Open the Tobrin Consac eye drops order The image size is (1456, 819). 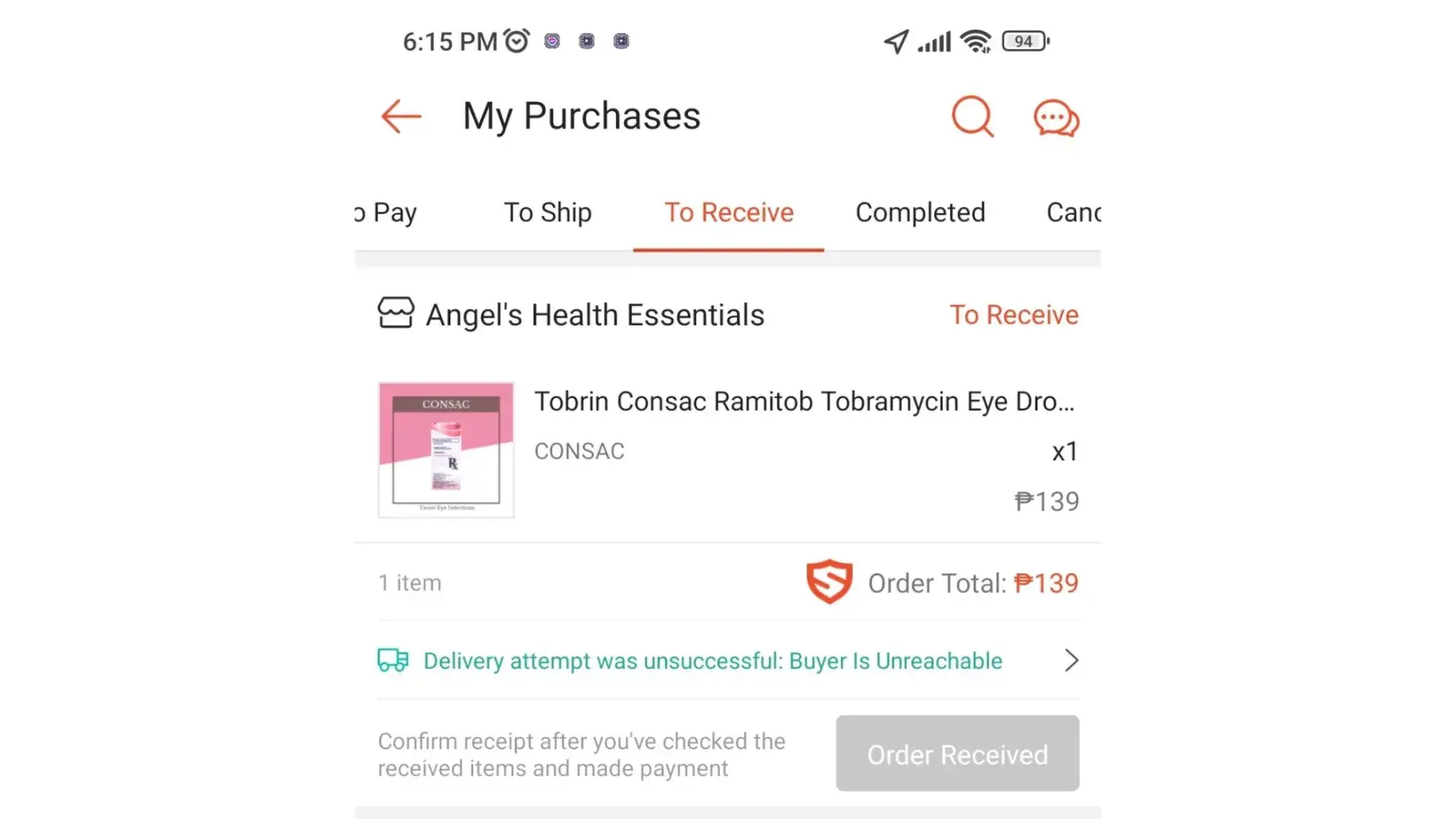pos(803,402)
